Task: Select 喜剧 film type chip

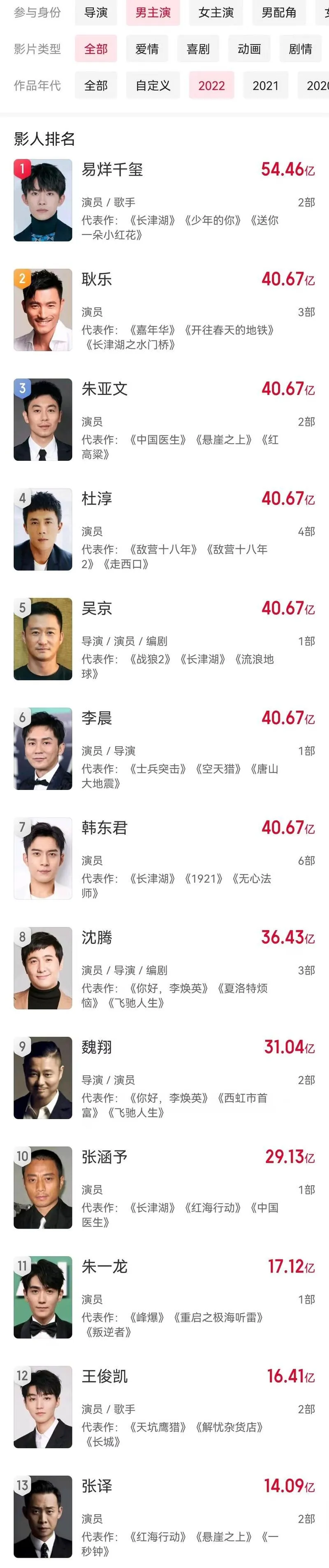Action: [198, 49]
